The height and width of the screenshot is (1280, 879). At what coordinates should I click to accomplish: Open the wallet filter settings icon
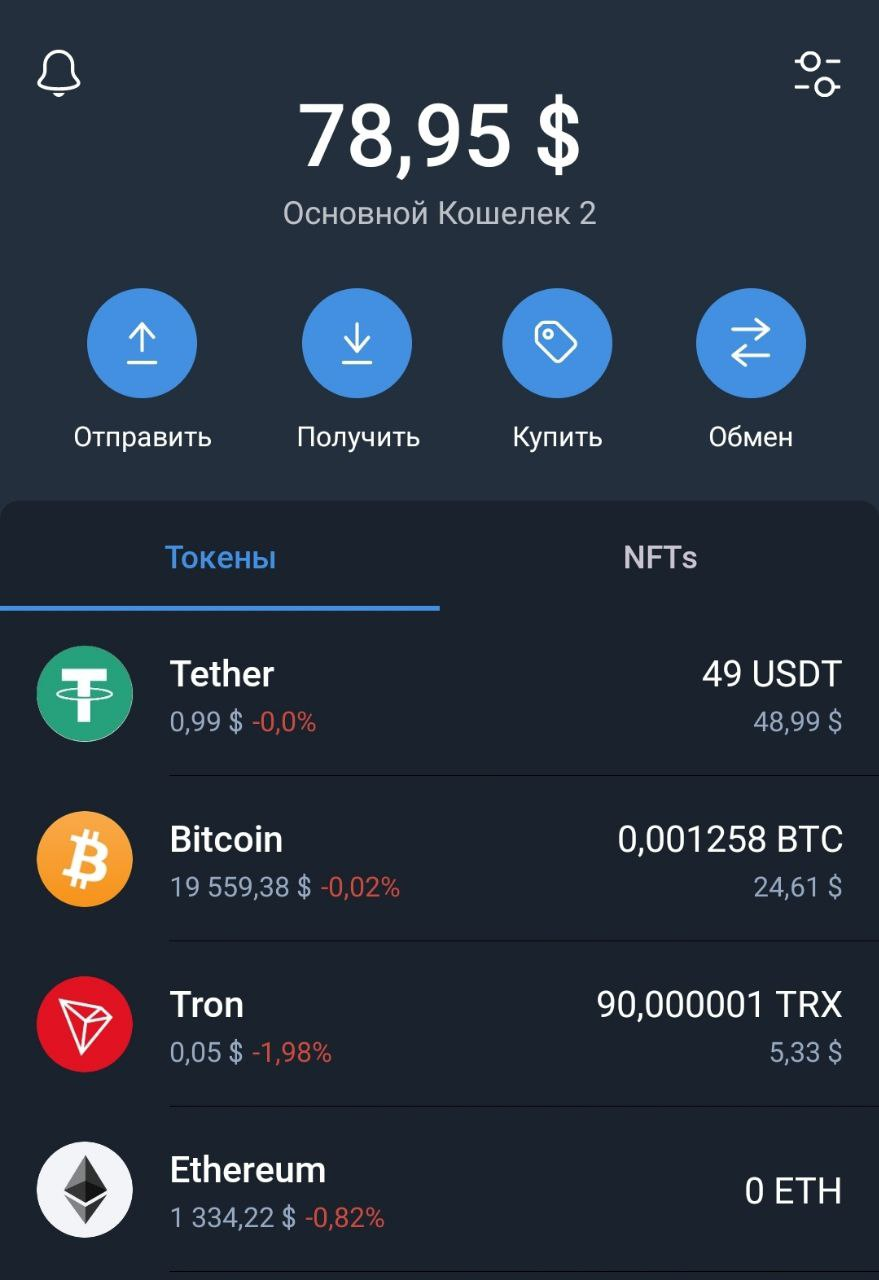(x=817, y=74)
